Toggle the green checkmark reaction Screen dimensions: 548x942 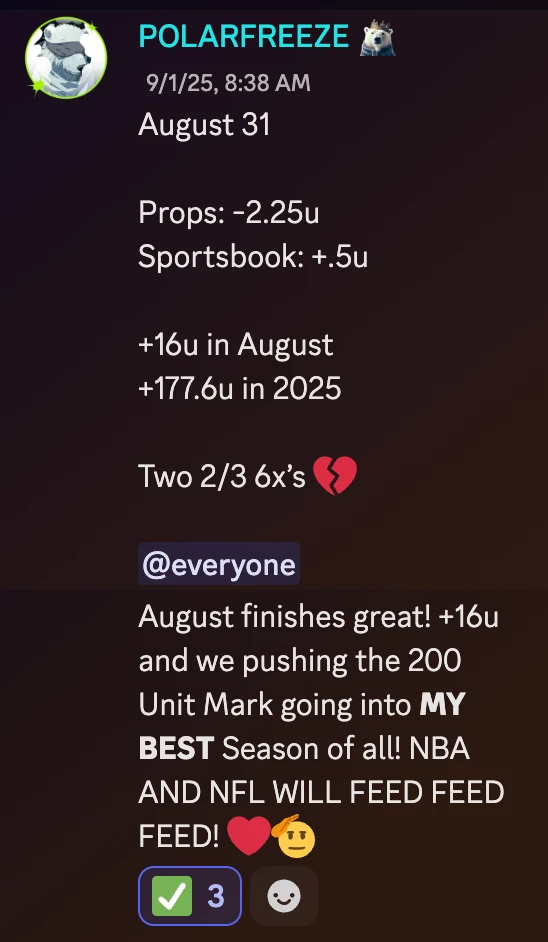[190, 896]
